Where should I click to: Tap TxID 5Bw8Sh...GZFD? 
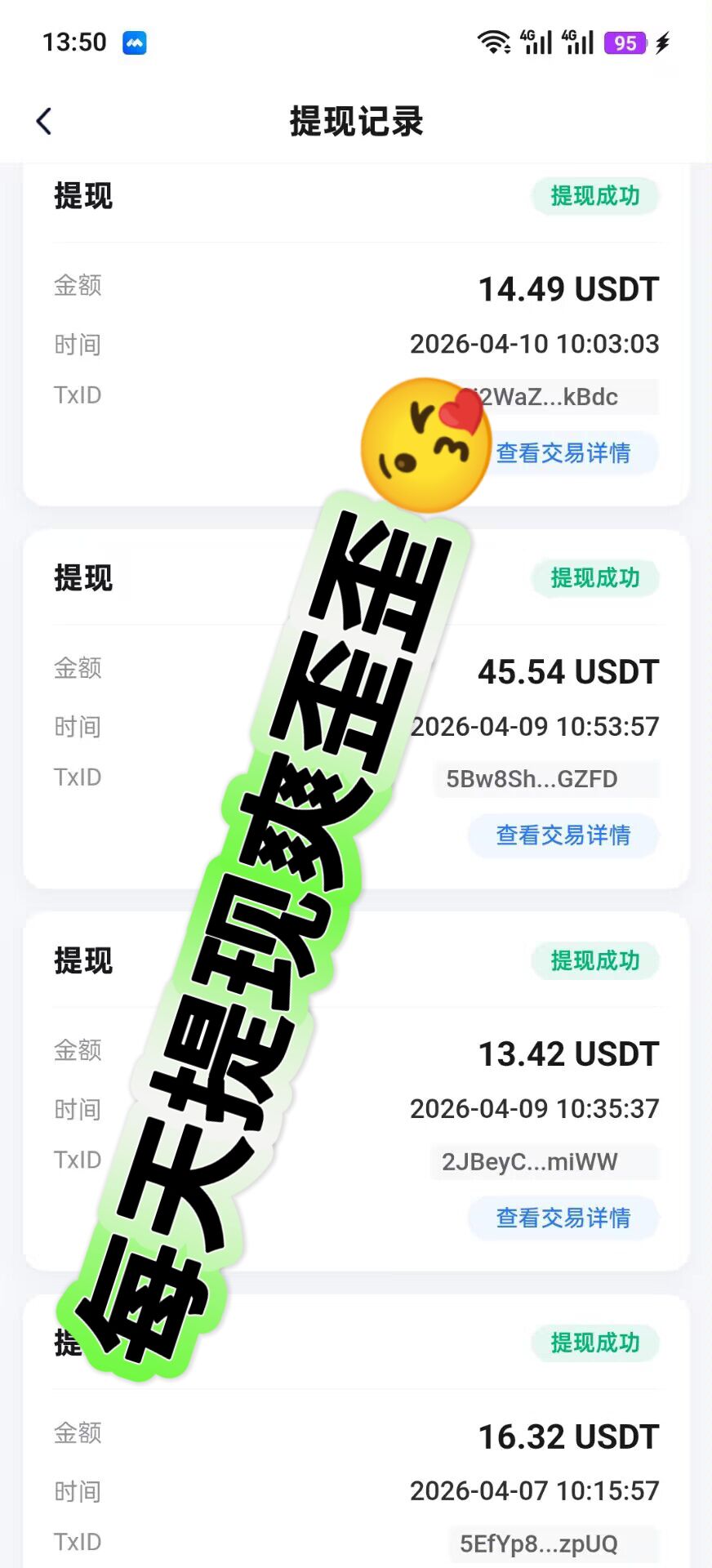pyautogui.click(x=532, y=779)
